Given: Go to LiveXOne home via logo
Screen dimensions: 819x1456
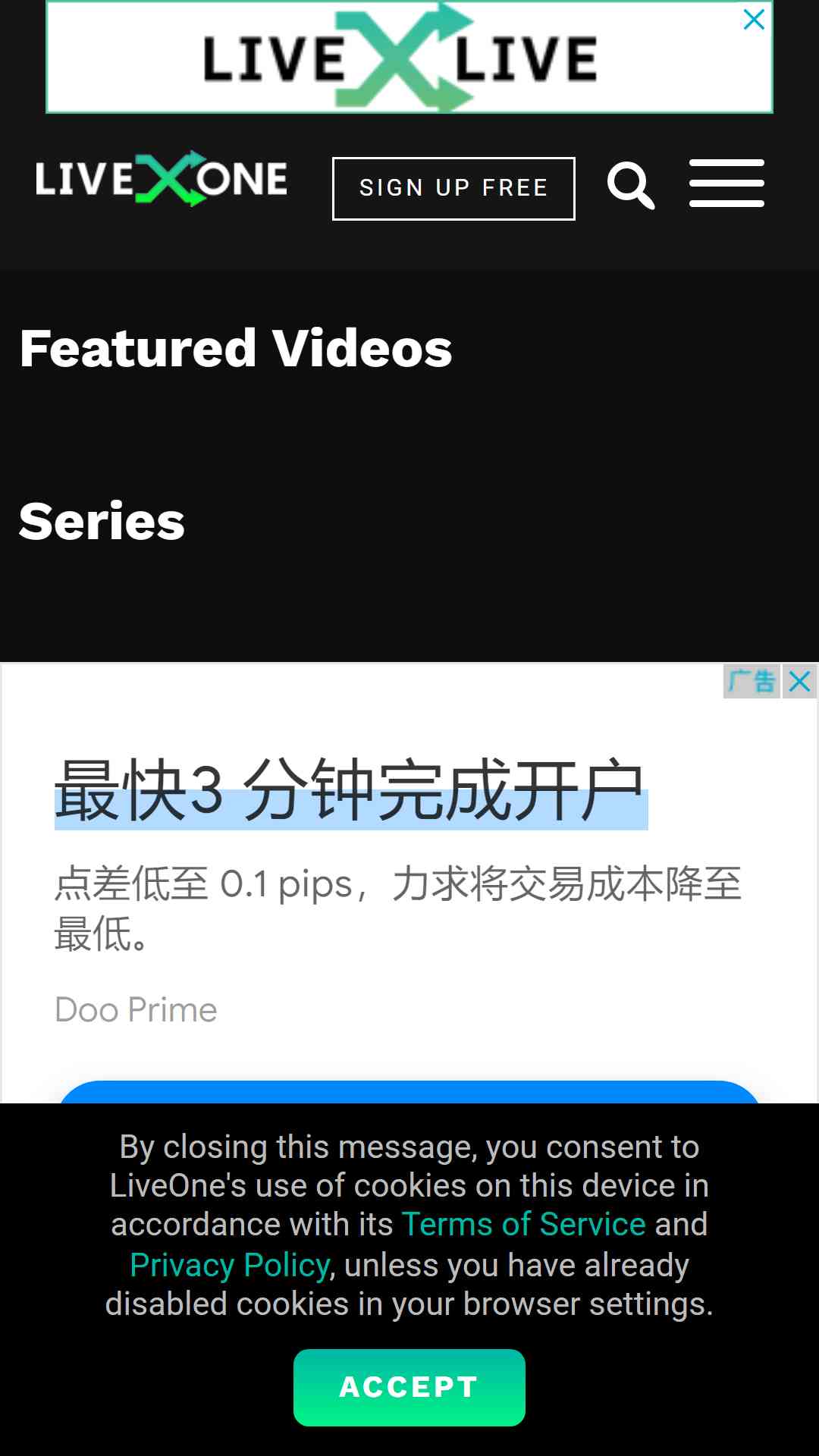Looking at the screenshot, I should [x=162, y=179].
